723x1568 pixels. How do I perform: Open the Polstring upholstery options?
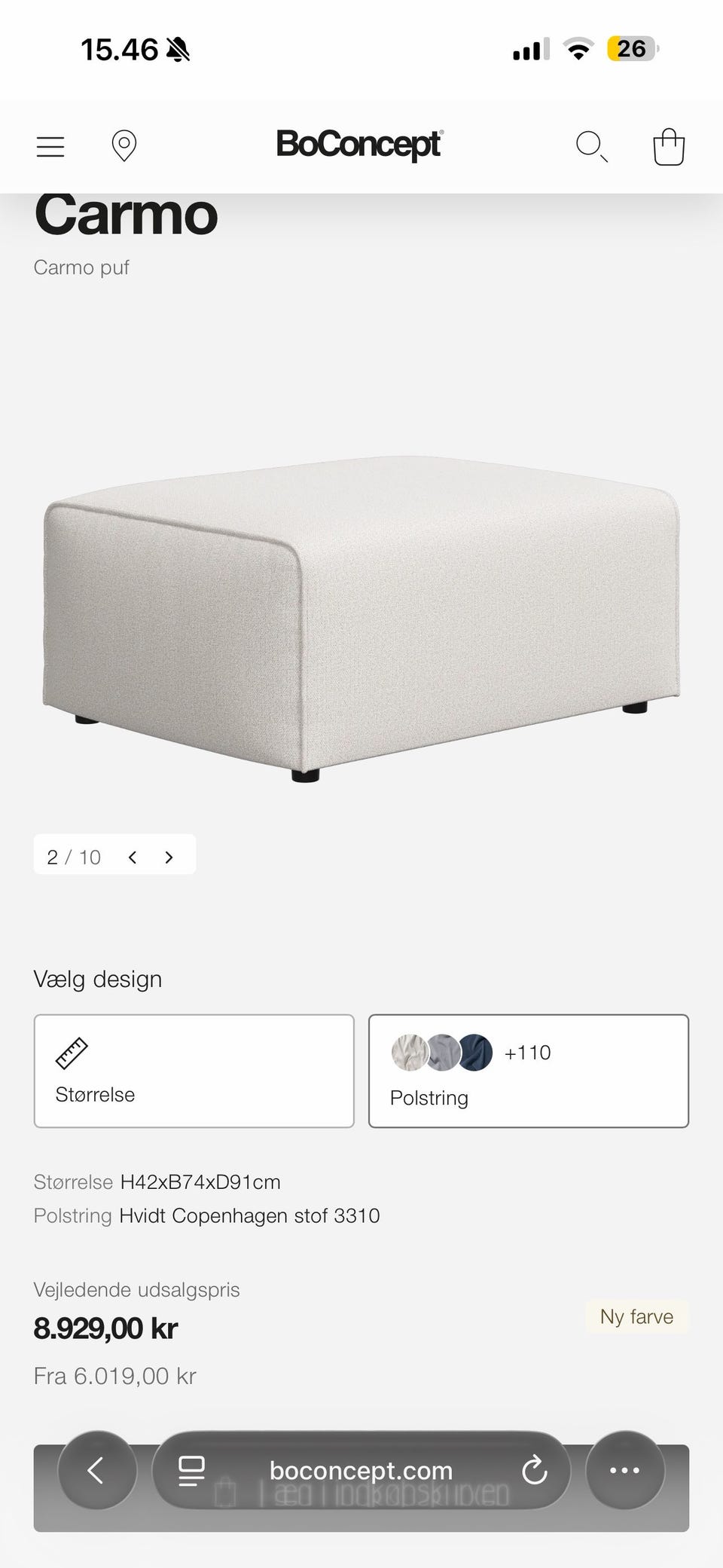coord(528,1071)
